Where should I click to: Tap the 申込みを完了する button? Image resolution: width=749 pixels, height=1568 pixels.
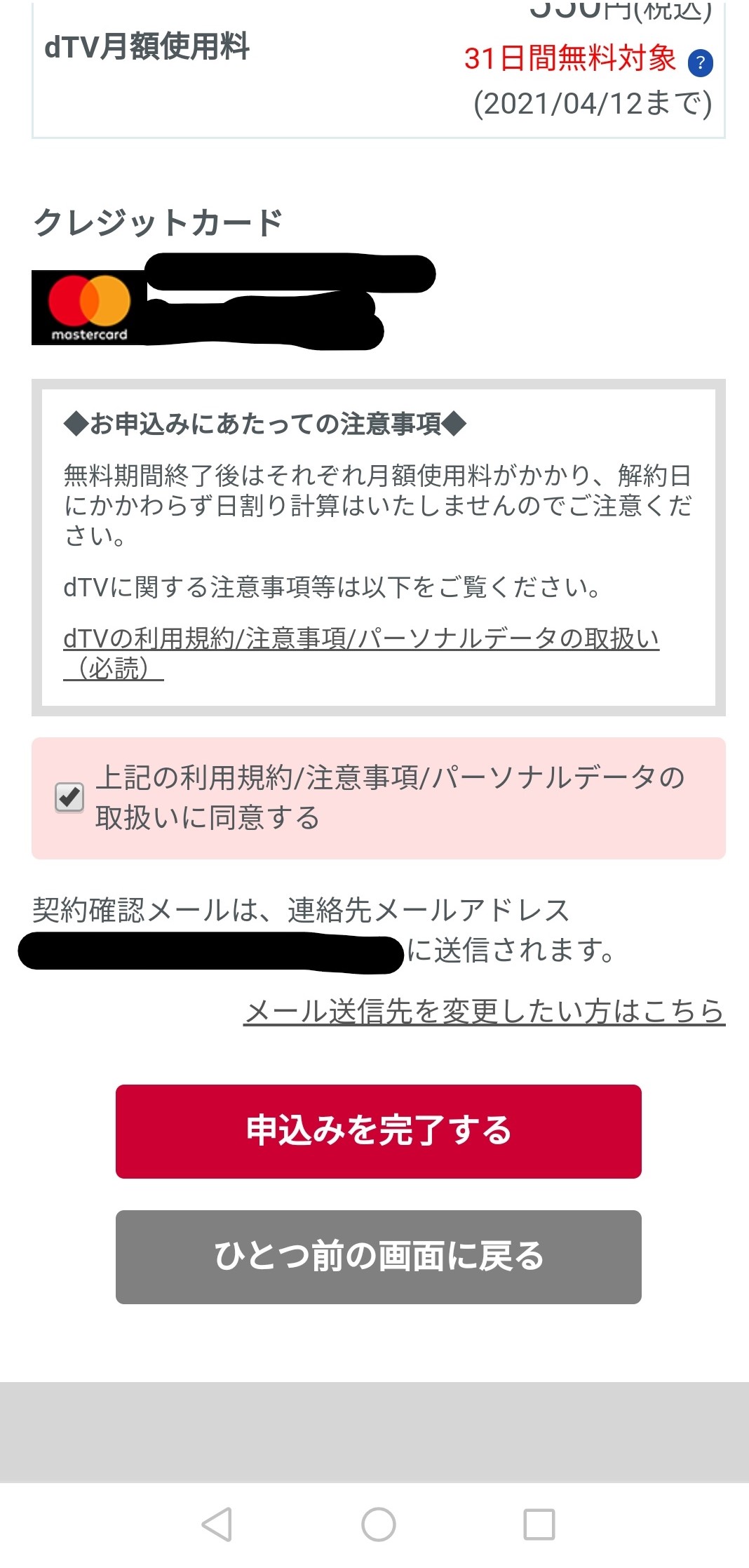379,1131
